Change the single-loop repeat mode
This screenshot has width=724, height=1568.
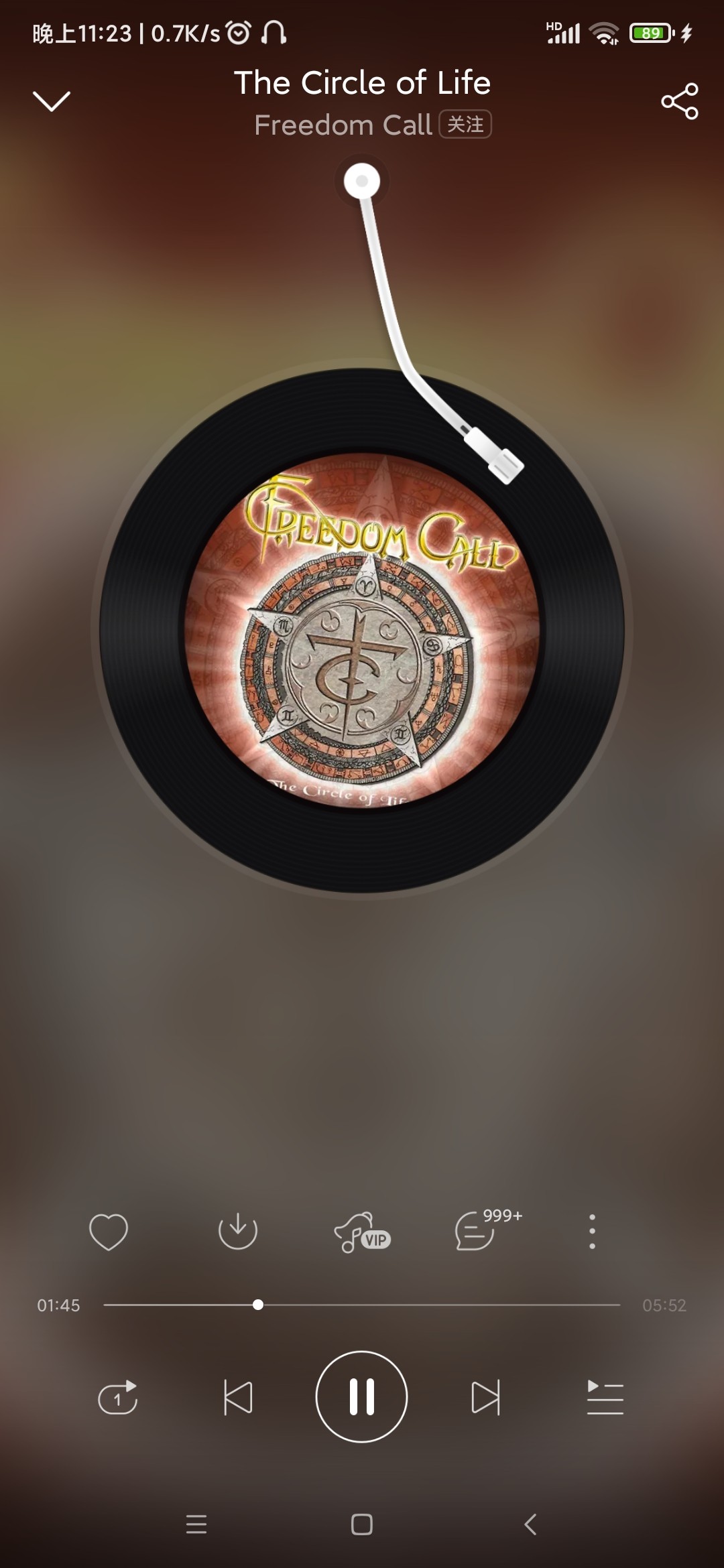coord(118,1398)
